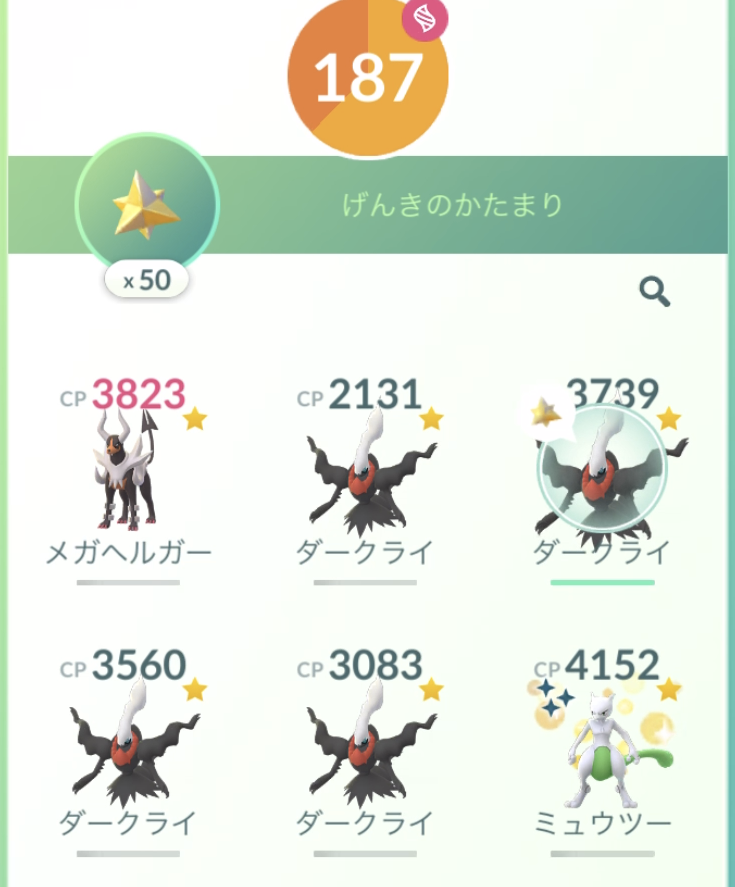Open the Pokémon search magnifier
The height and width of the screenshot is (887, 735).
654,292
